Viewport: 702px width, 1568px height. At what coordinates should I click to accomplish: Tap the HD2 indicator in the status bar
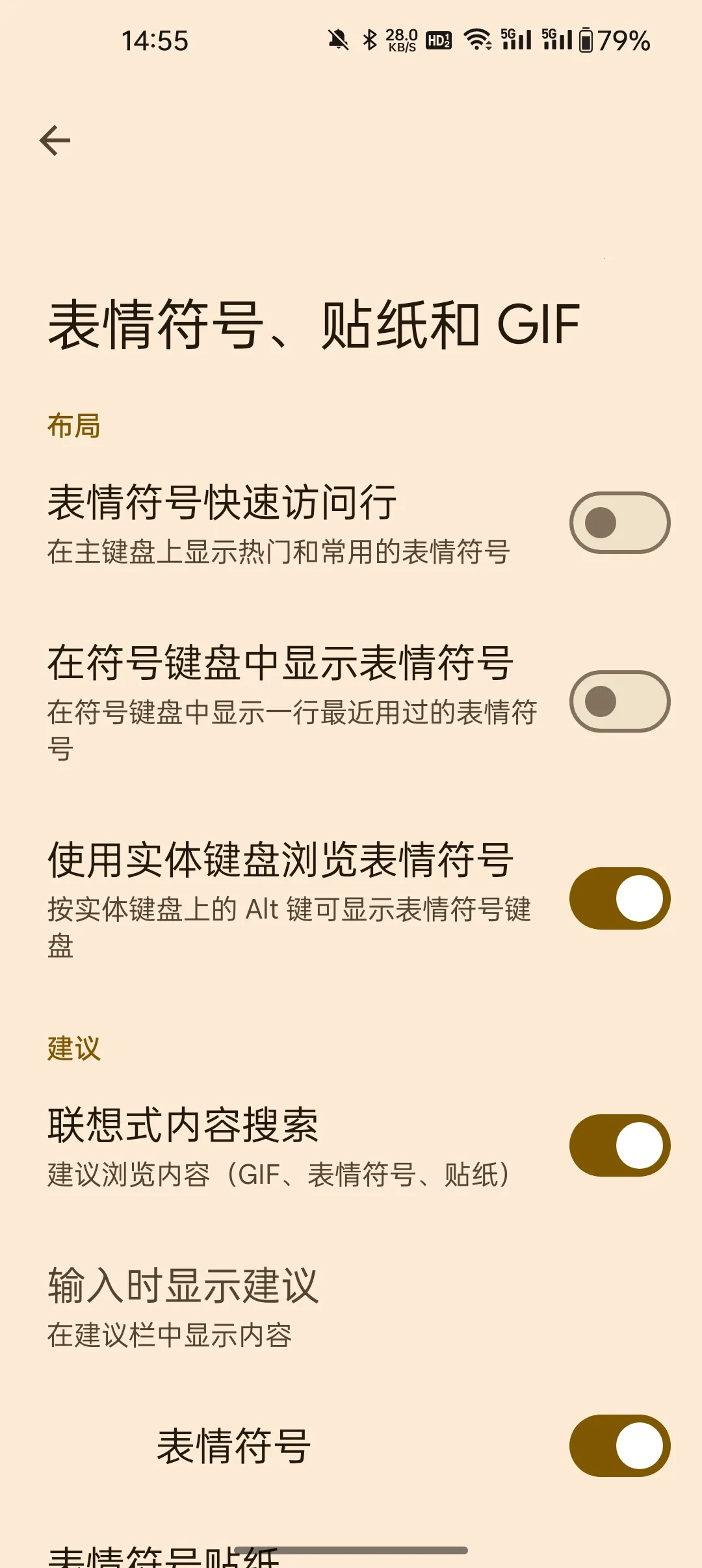(x=439, y=40)
